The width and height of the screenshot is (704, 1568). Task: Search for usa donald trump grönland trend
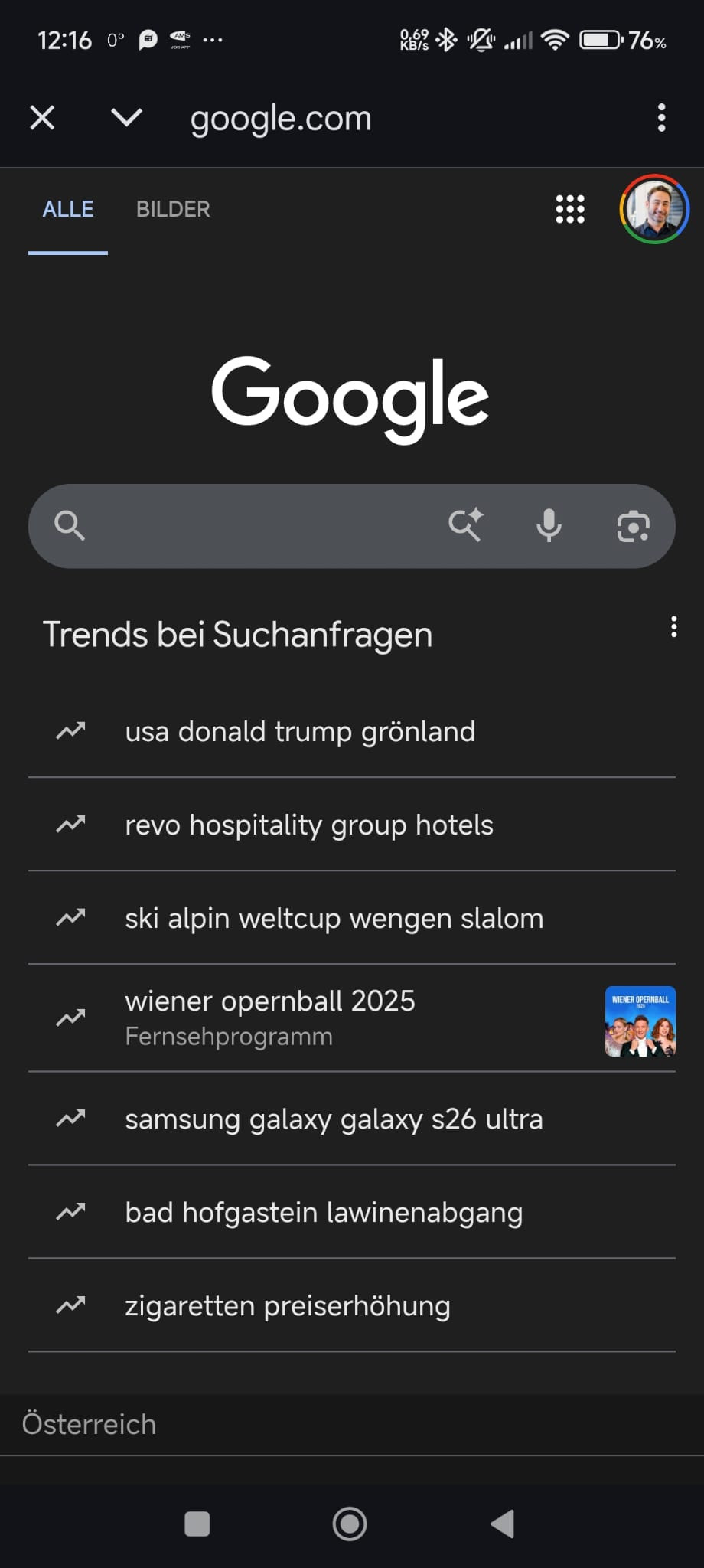(301, 731)
